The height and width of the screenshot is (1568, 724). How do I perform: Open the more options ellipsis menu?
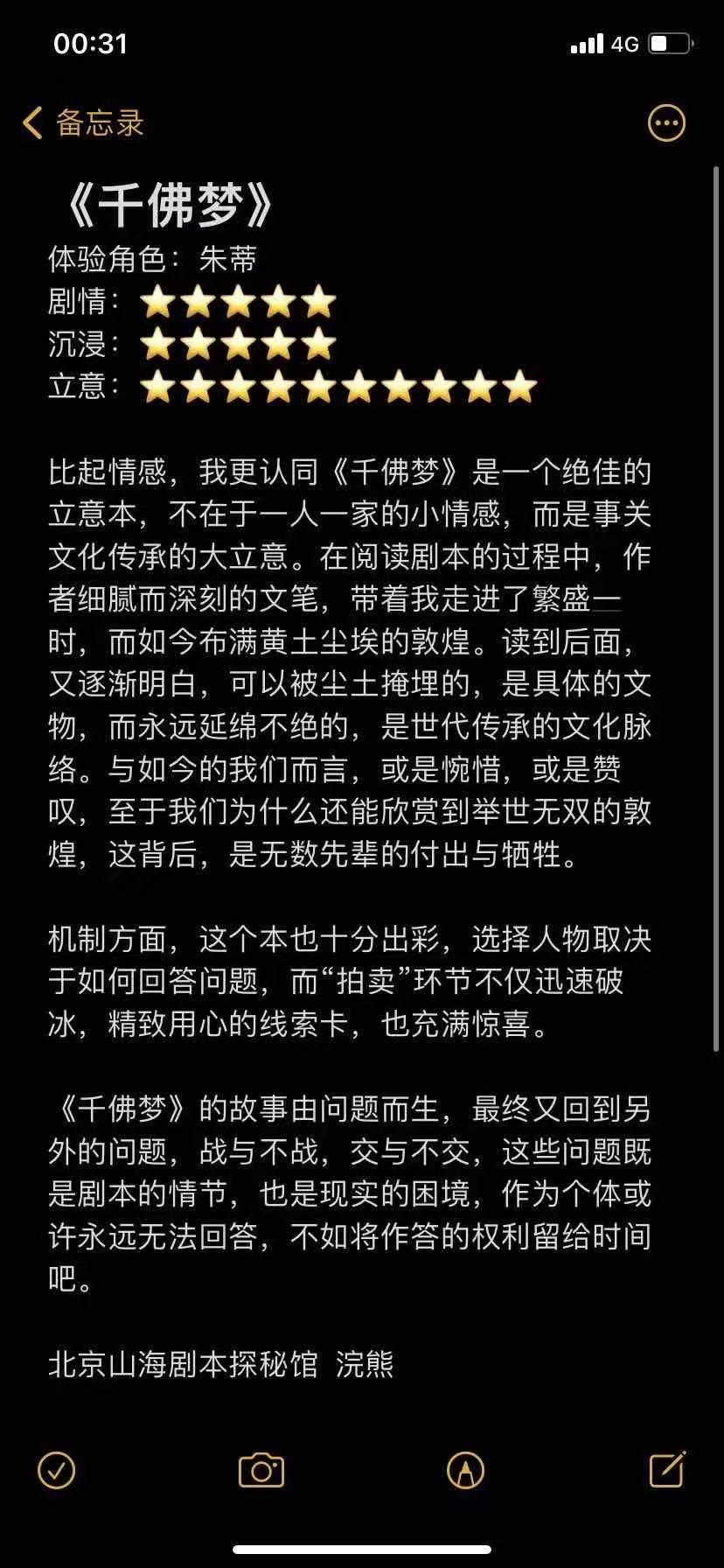click(x=666, y=123)
